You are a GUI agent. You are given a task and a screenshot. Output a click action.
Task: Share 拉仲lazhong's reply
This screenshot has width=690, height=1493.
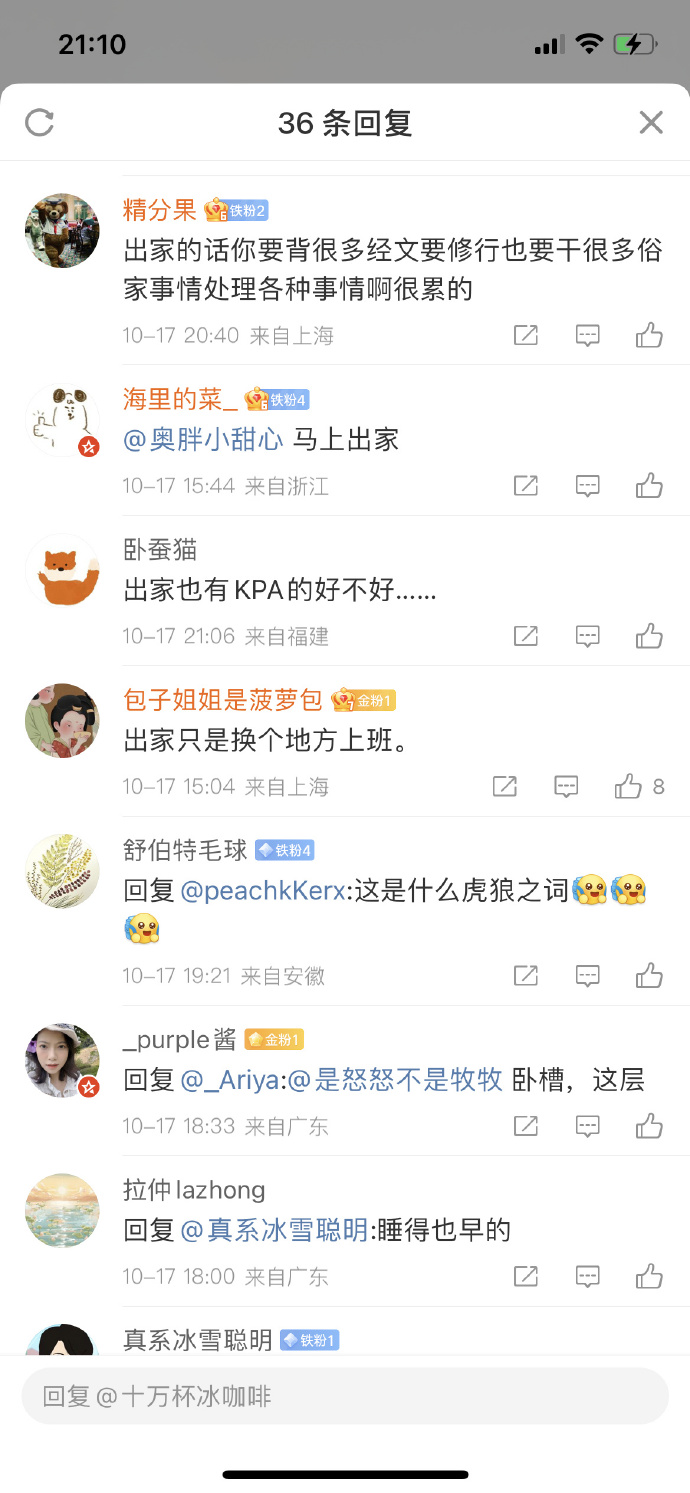[x=526, y=1277]
